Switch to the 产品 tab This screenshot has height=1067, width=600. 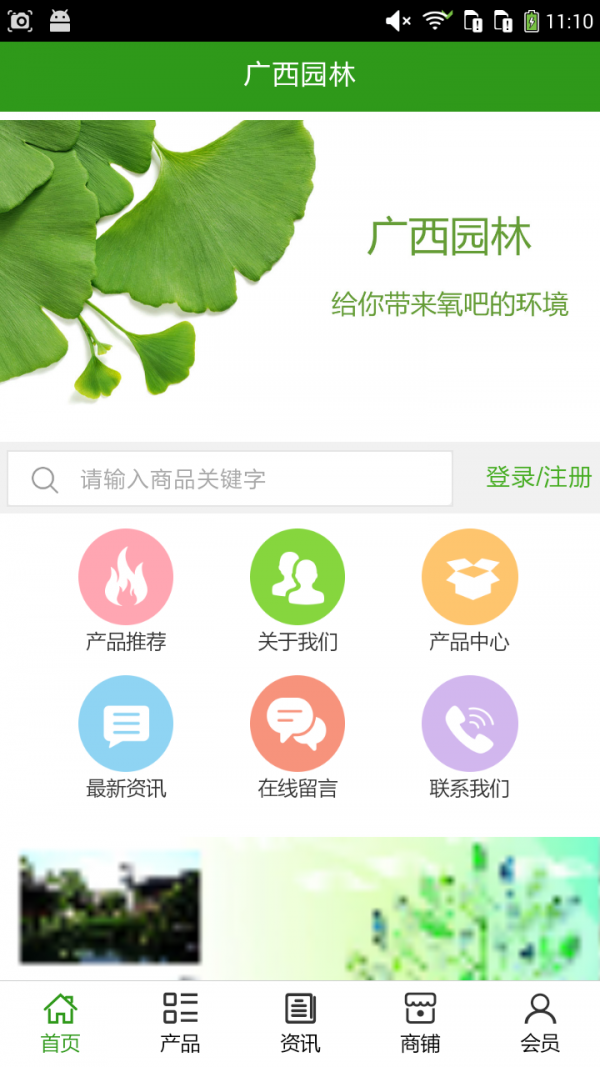[x=180, y=1023]
